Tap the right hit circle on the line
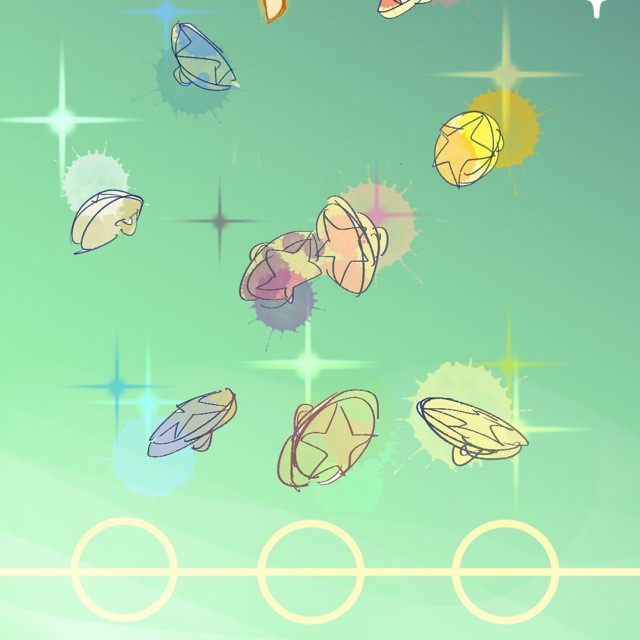The image size is (640, 640). 504,571
